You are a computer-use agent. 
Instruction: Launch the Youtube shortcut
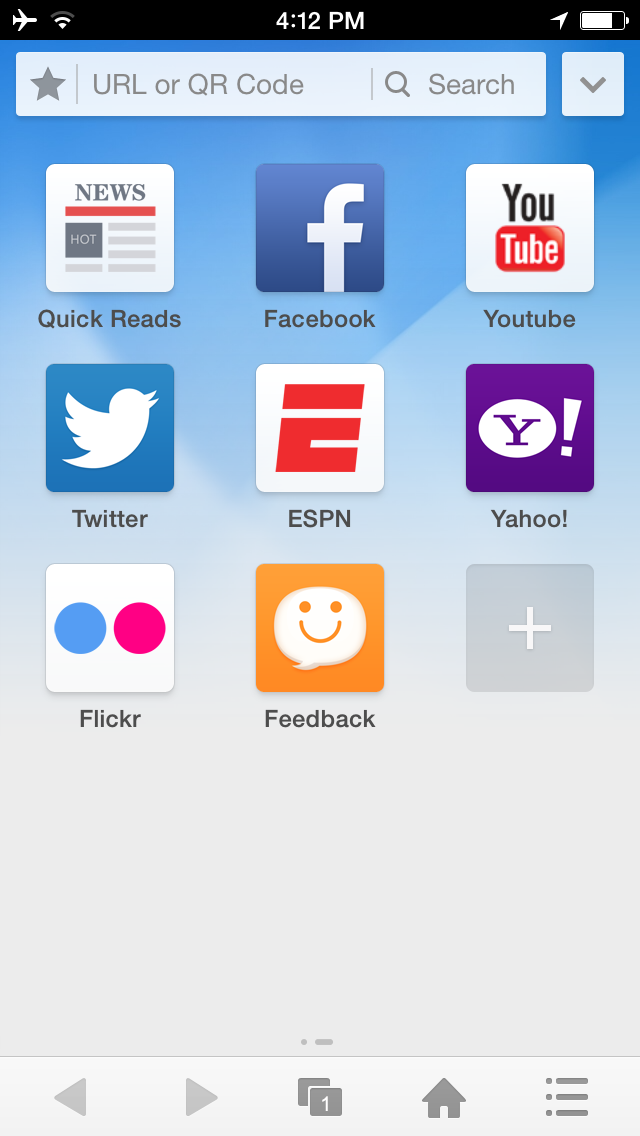tap(530, 228)
